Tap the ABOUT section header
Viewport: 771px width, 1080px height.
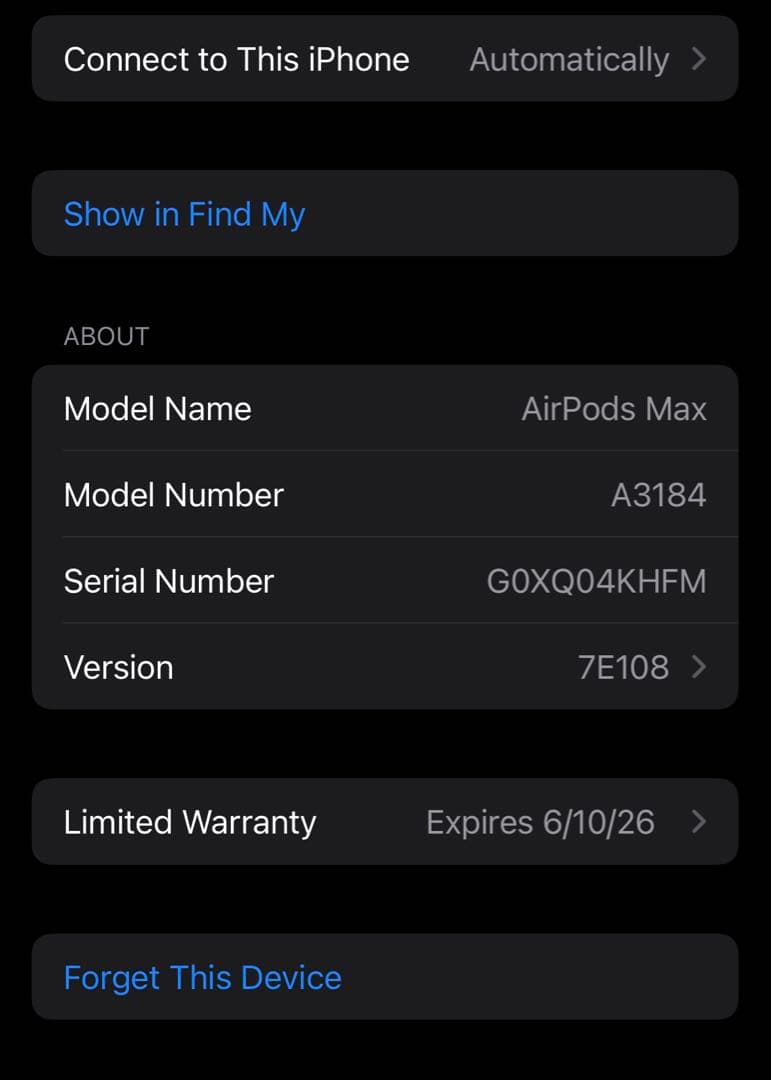[106, 336]
